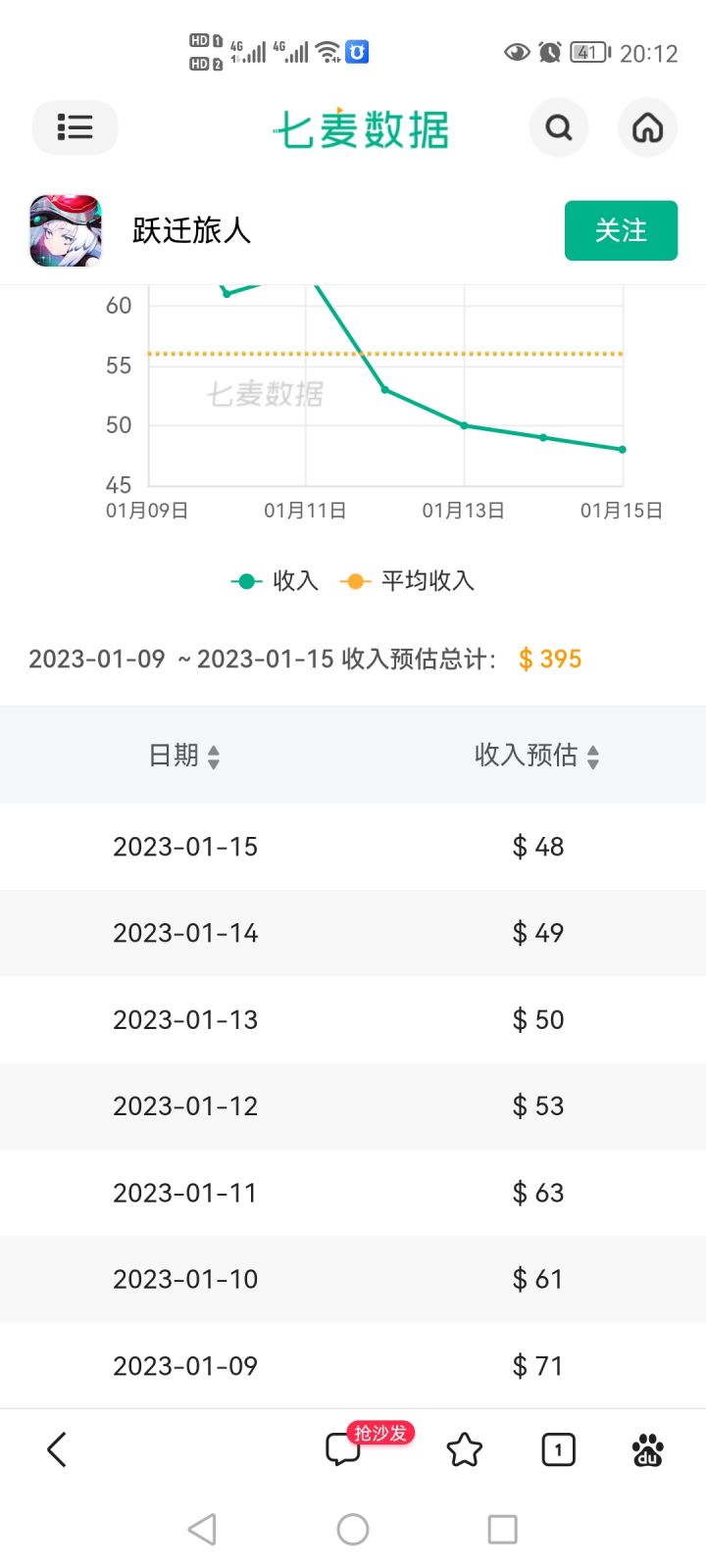The width and height of the screenshot is (706, 1568).
Task: Open the list menu button
Action: (x=76, y=127)
